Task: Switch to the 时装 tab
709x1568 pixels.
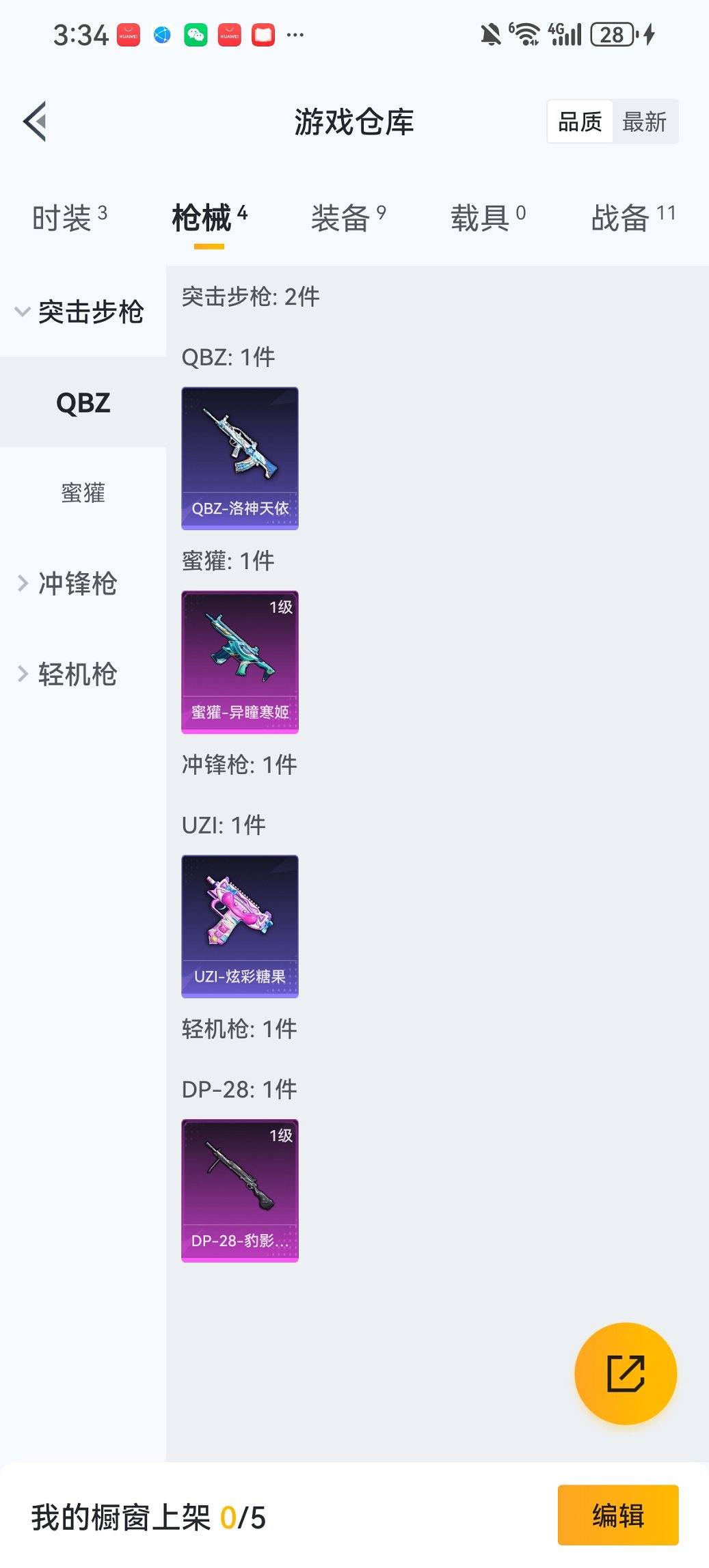Action: point(69,218)
